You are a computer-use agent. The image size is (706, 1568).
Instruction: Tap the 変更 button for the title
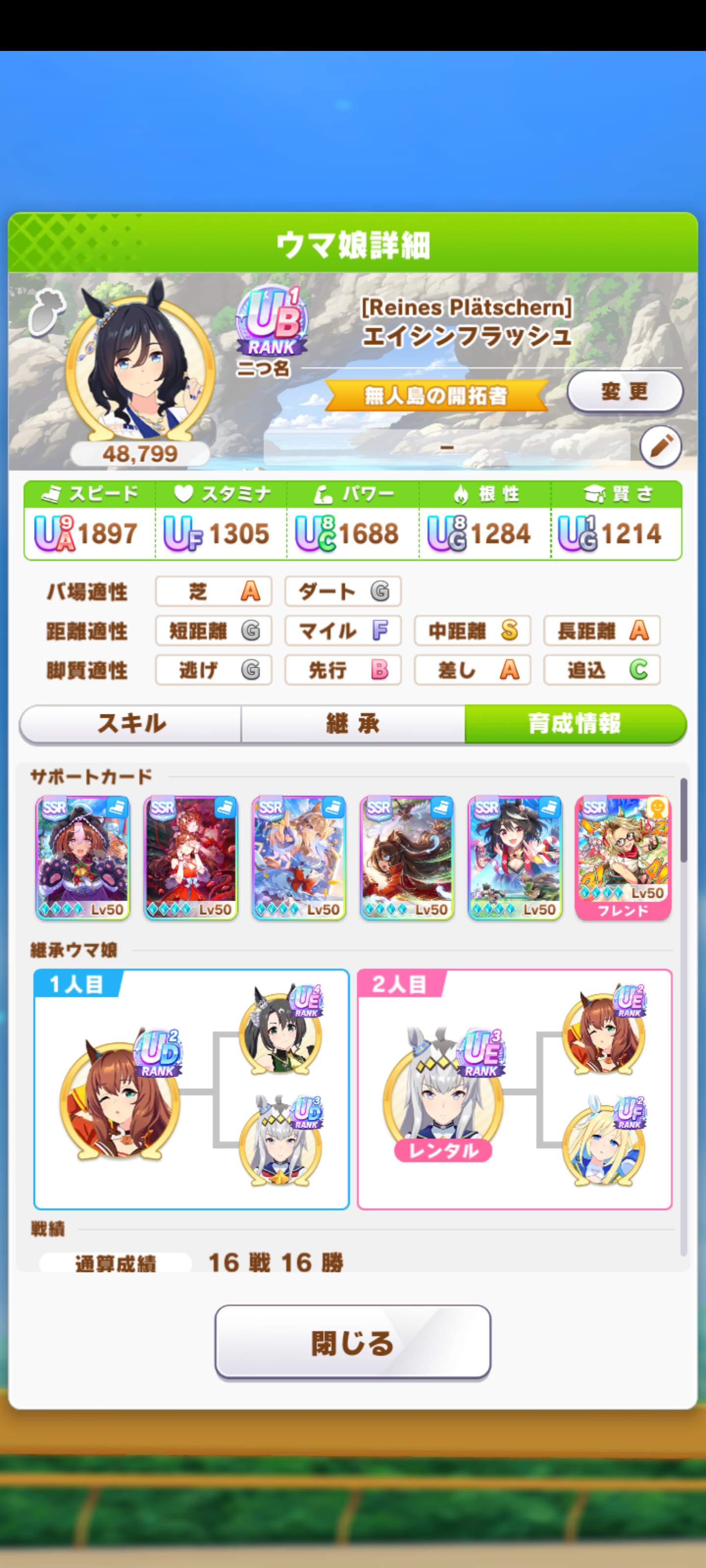pos(625,391)
